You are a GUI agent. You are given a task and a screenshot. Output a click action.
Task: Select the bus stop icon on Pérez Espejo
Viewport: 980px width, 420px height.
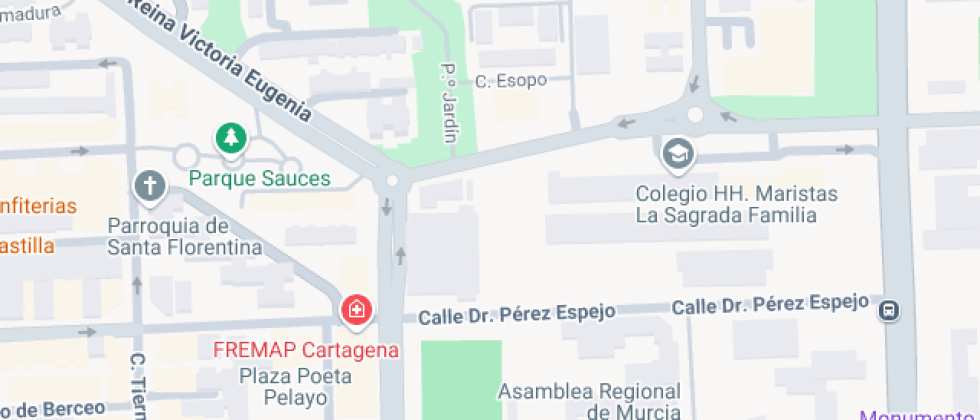coord(889,310)
